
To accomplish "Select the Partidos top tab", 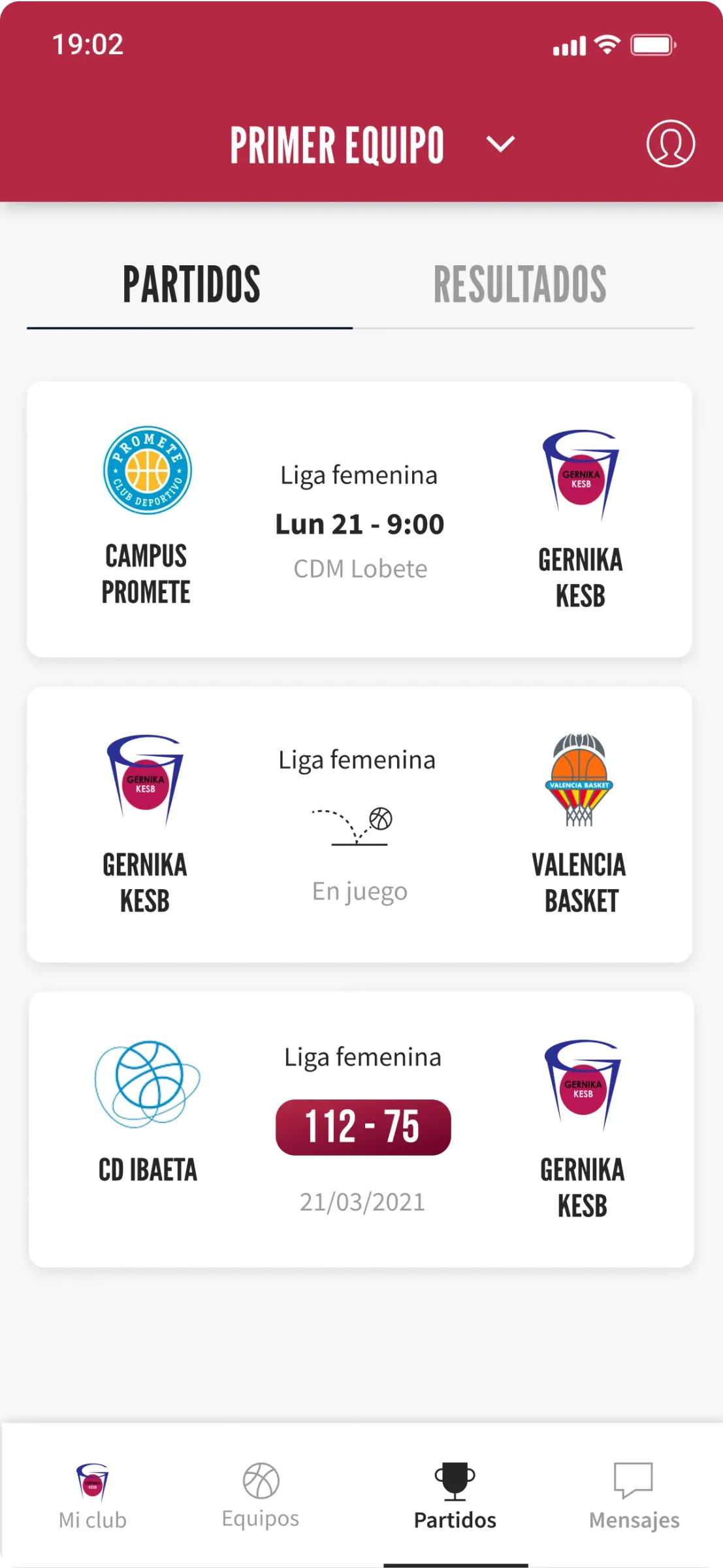I will (191, 284).
